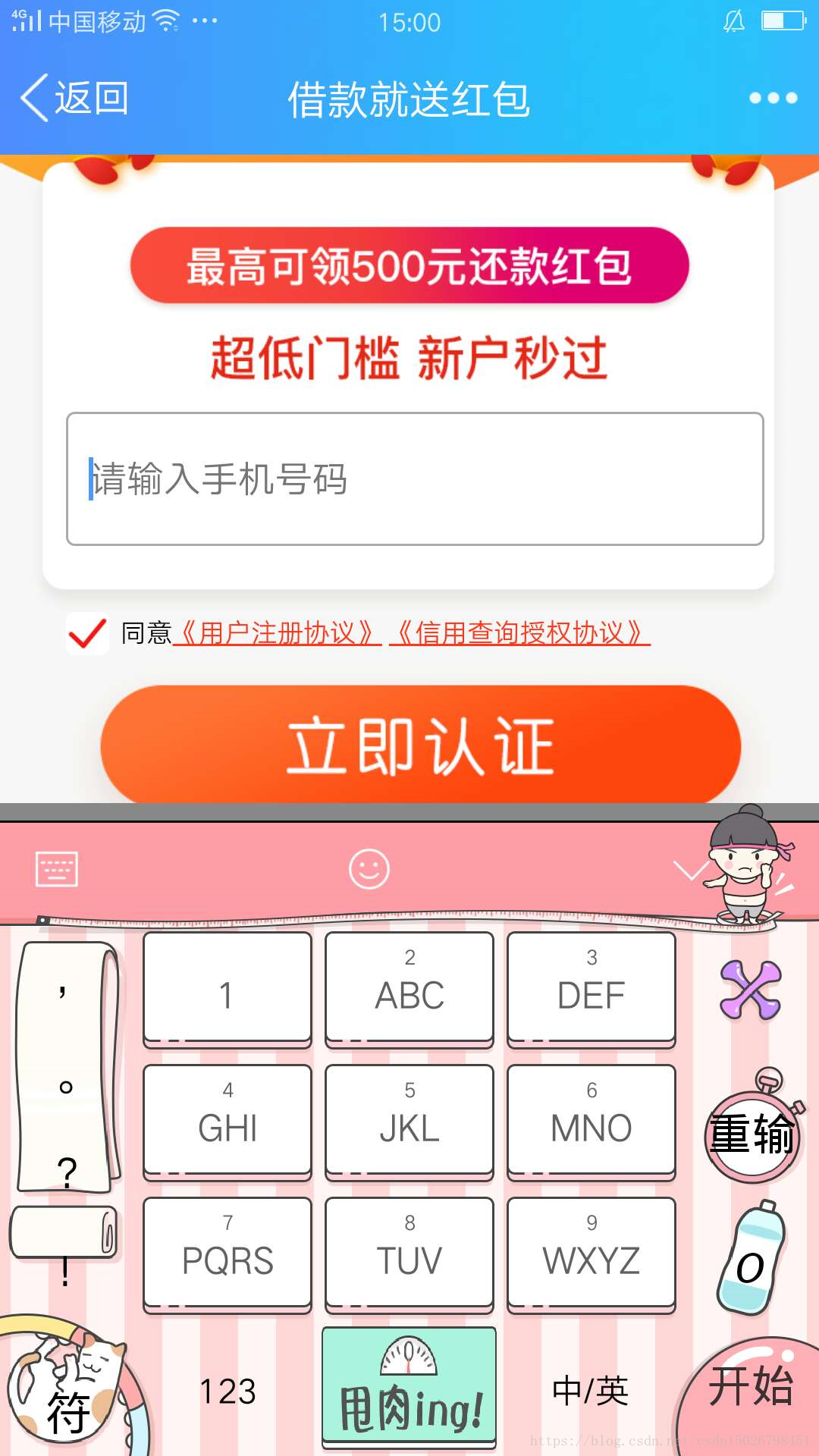Go back using the 返回 button
819x1456 pixels.
tap(74, 99)
